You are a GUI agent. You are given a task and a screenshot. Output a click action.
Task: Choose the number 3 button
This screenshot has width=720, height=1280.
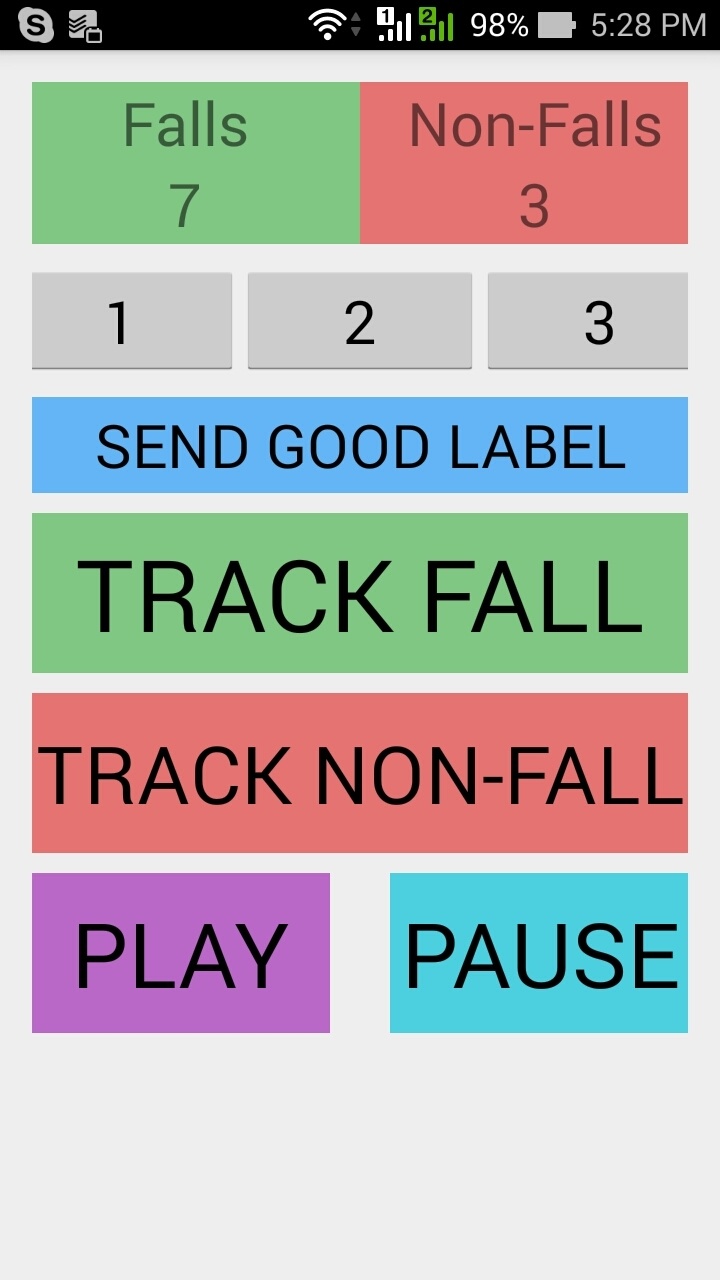coord(588,321)
